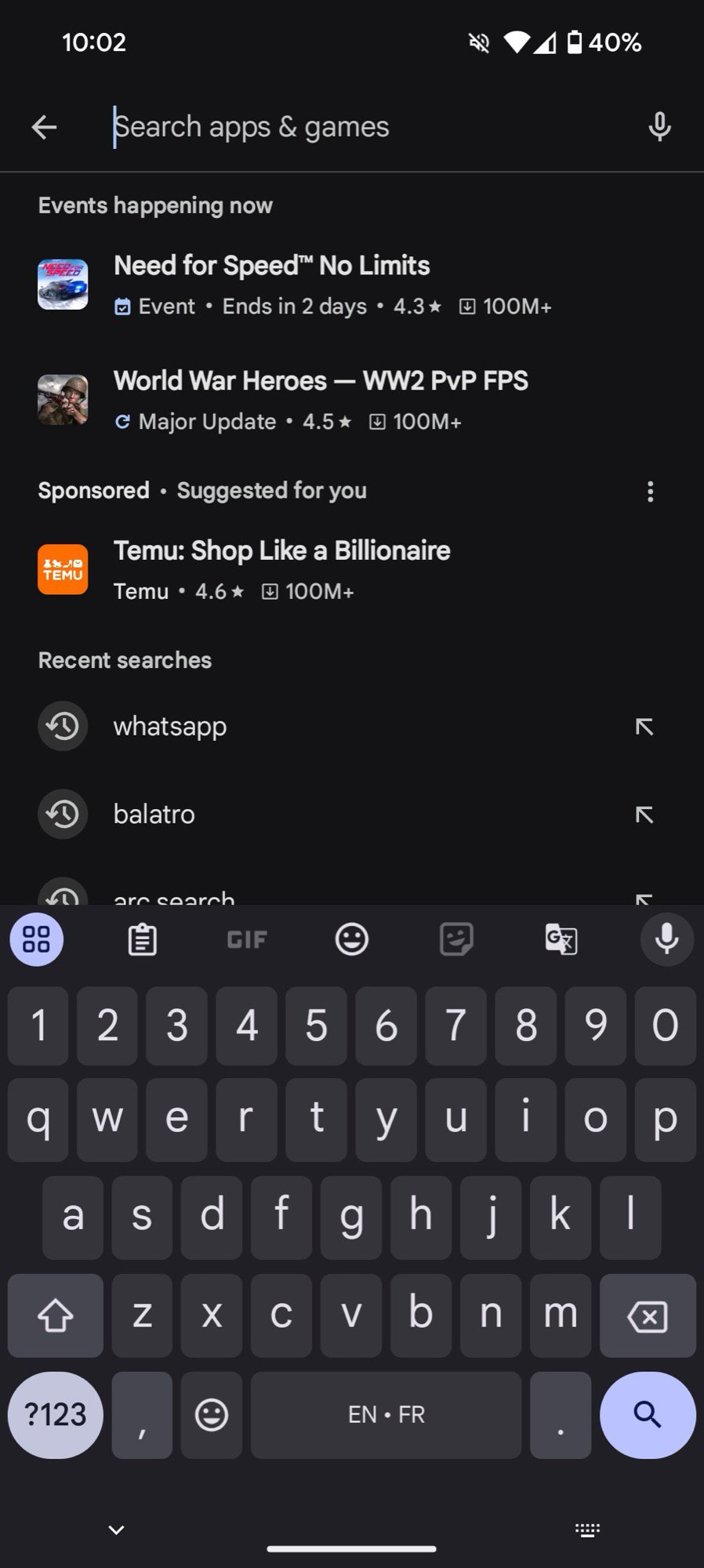
Task: Tap the keyboard search key
Action: pyautogui.click(x=648, y=1415)
